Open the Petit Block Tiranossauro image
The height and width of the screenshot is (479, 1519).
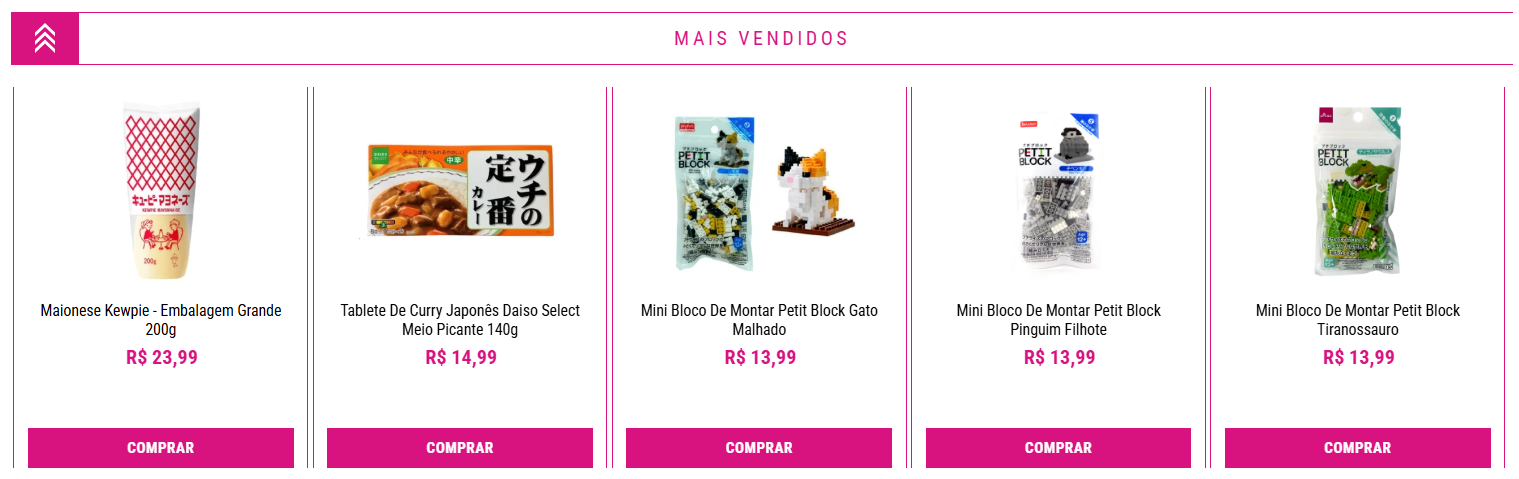point(1357,191)
